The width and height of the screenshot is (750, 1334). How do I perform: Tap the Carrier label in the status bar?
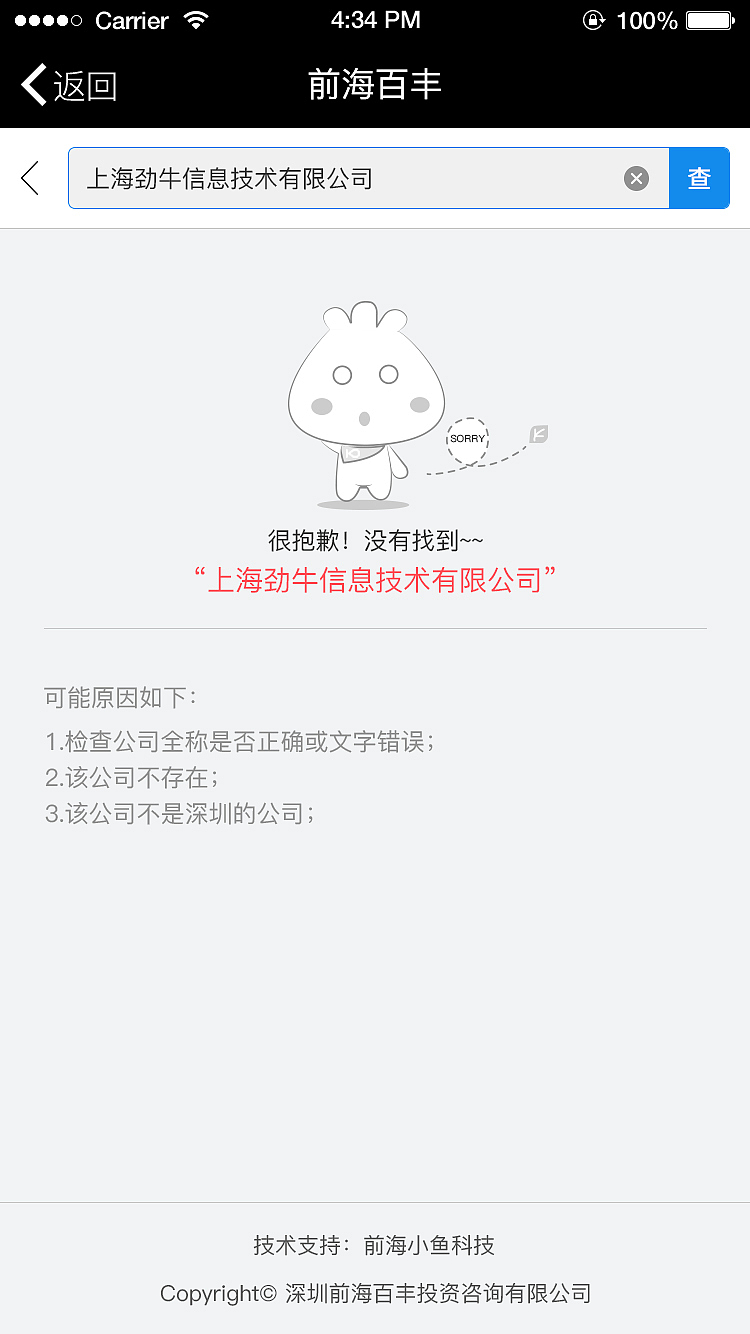[x=133, y=19]
